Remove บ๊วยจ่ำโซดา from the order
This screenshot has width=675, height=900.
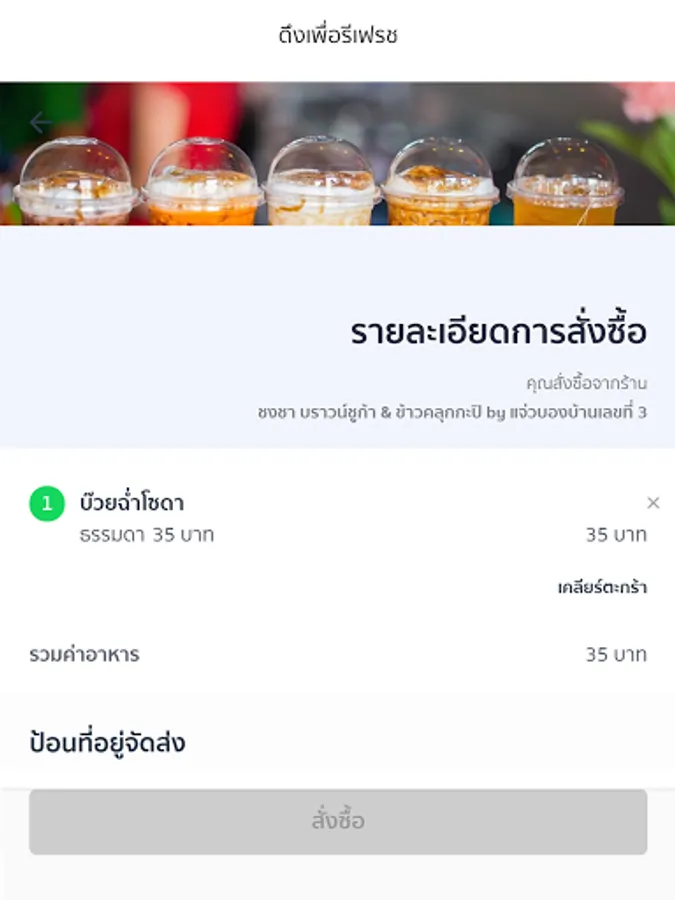653,503
